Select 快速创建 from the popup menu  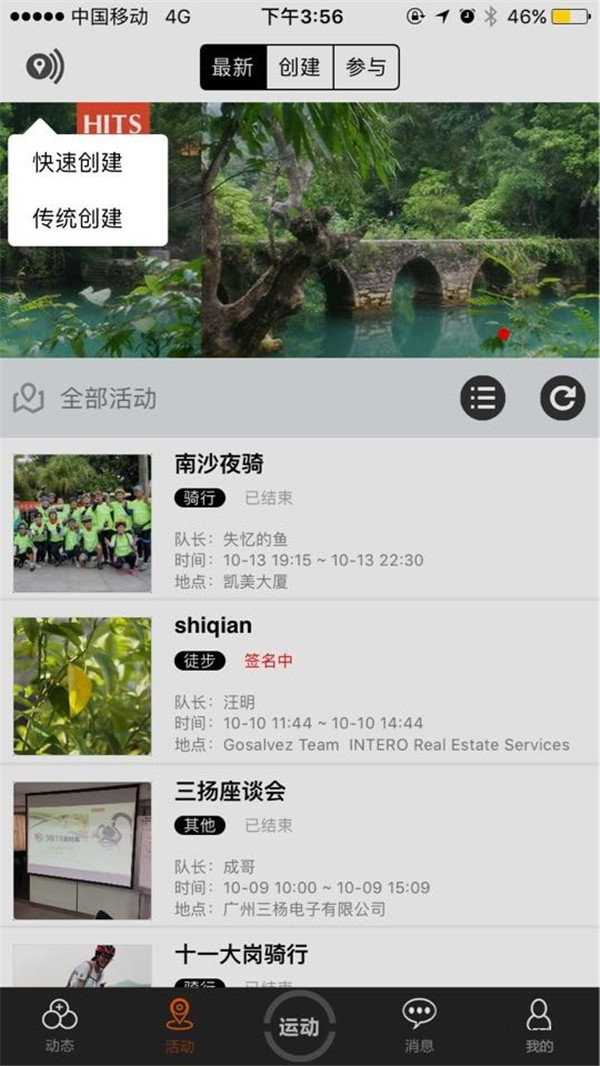(x=78, y=163)
